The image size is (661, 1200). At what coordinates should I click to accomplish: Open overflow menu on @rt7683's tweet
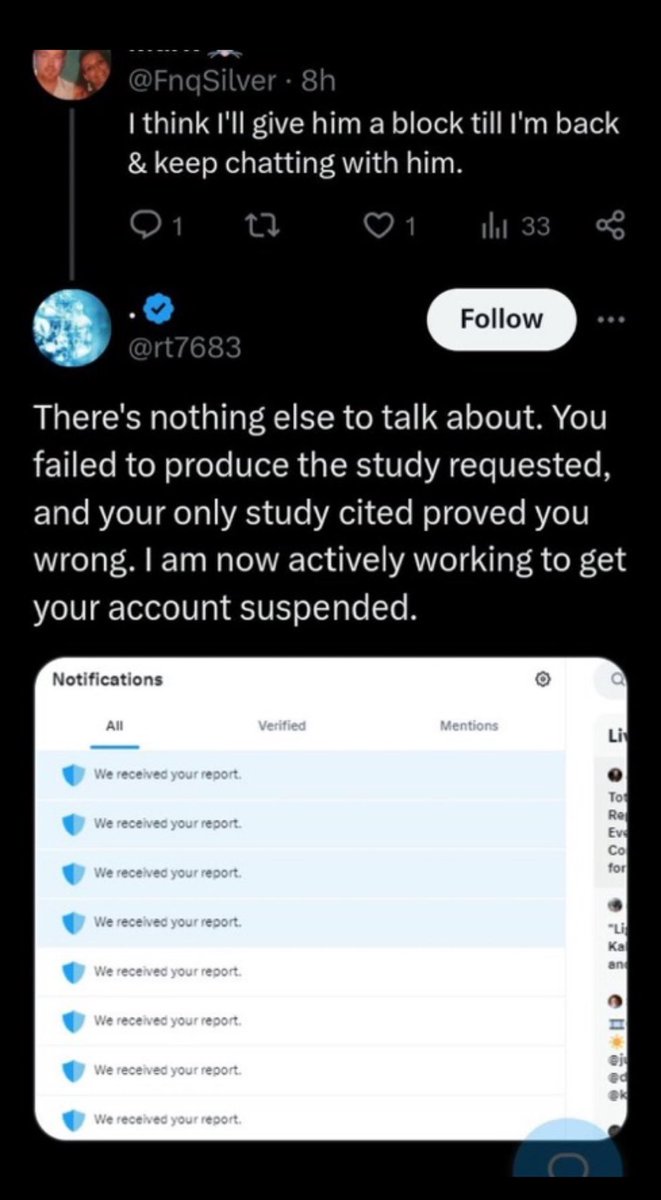point(610,319)
